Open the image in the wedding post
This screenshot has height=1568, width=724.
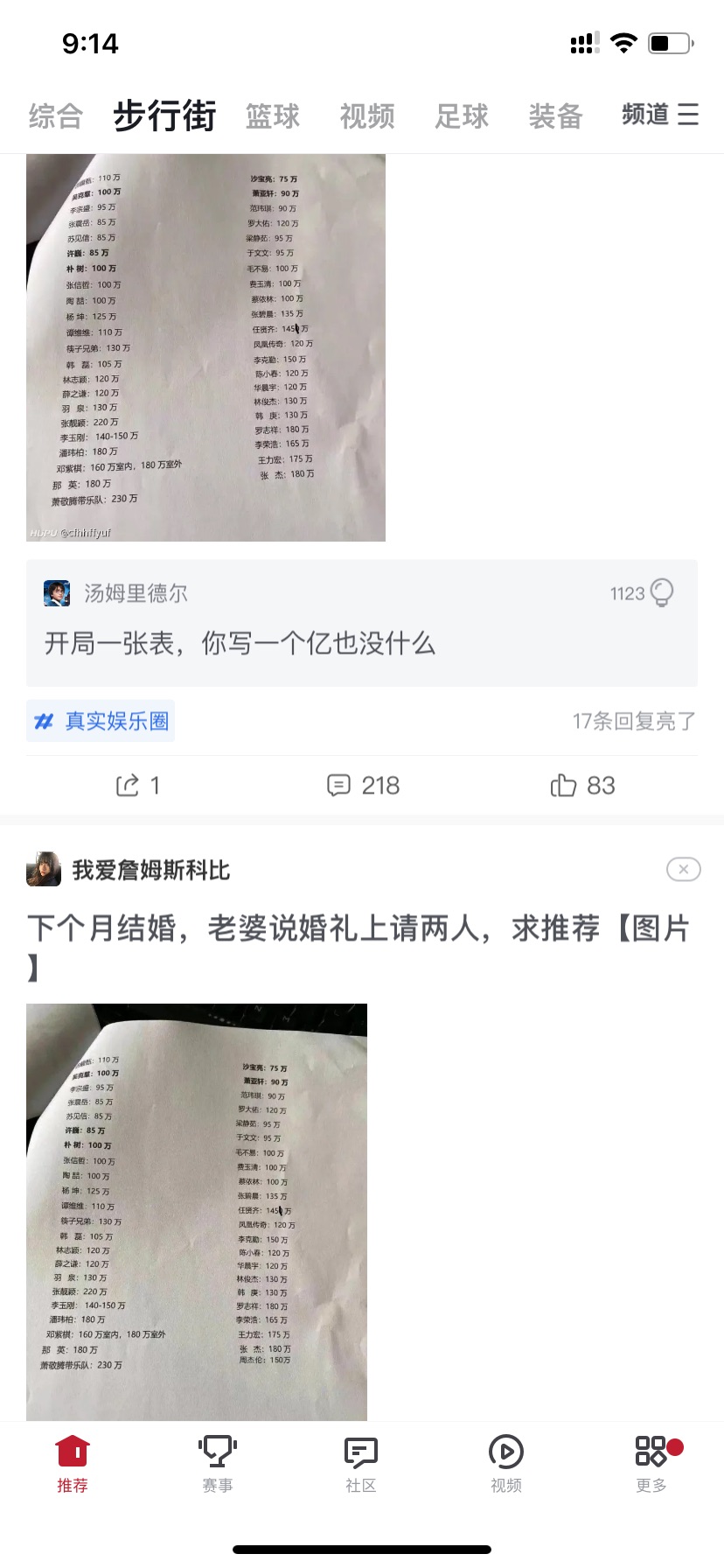tap(197, 1212)
